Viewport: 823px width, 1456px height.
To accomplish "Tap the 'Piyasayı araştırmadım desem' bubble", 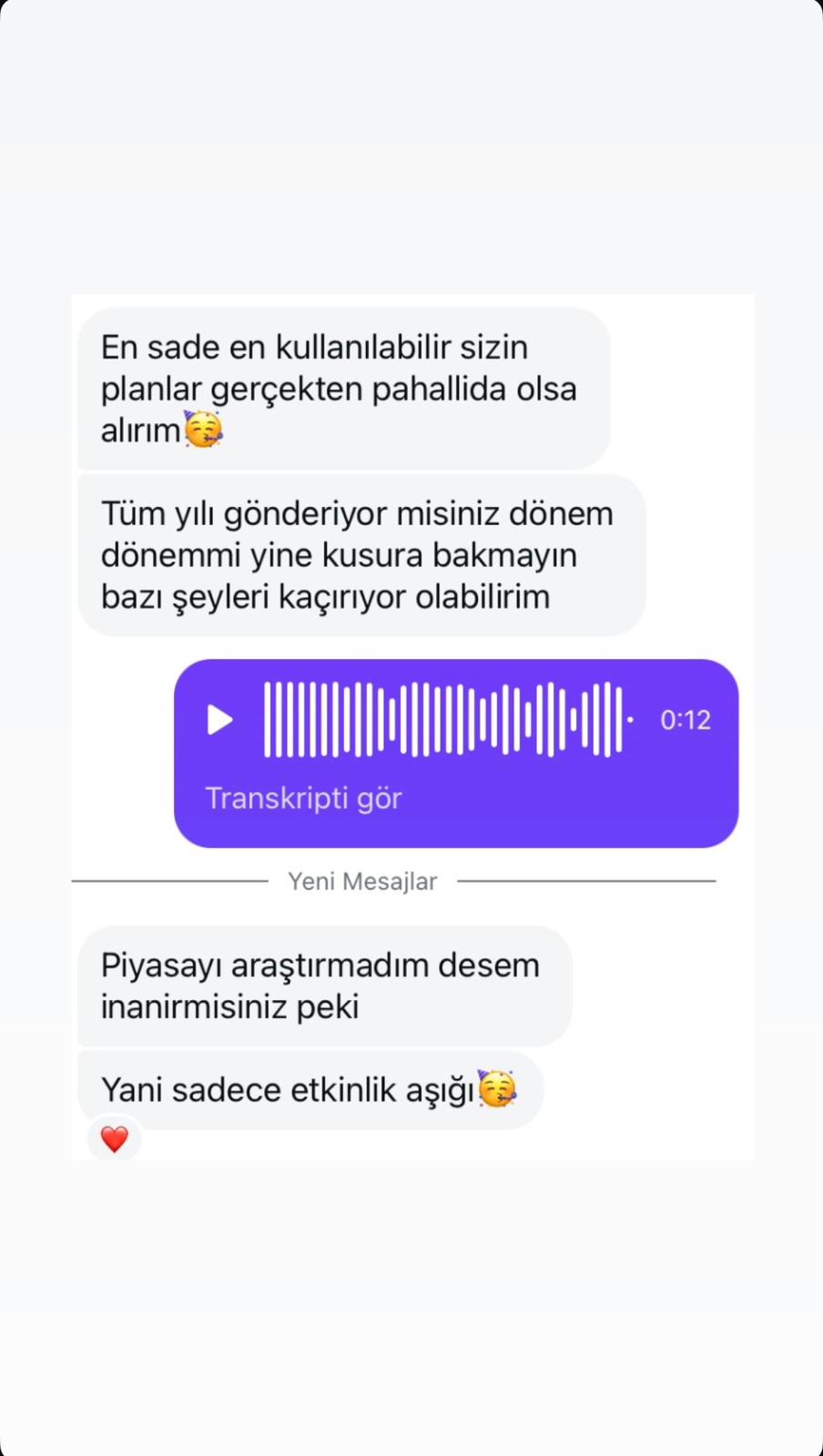I will (323, 986).
